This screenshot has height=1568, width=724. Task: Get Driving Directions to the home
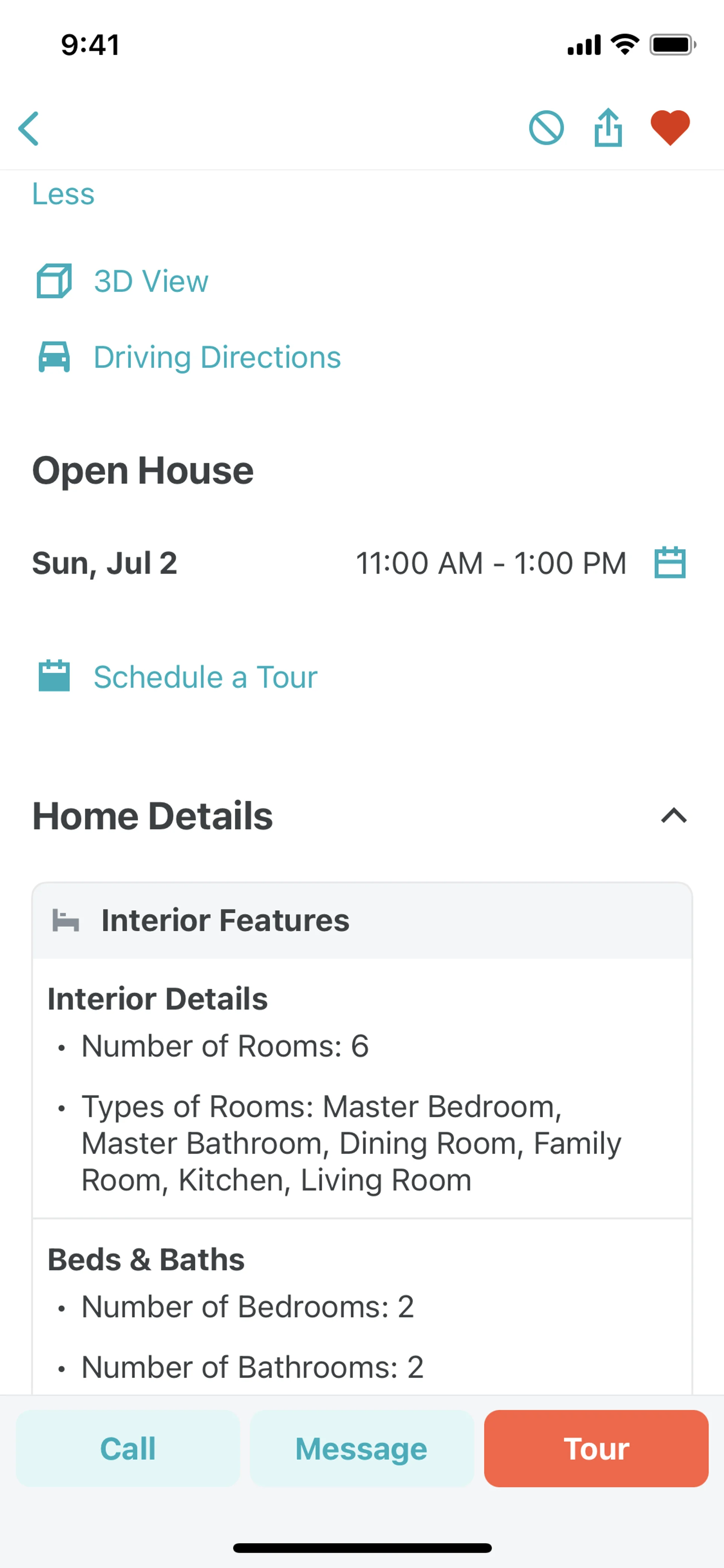(216, 357)
